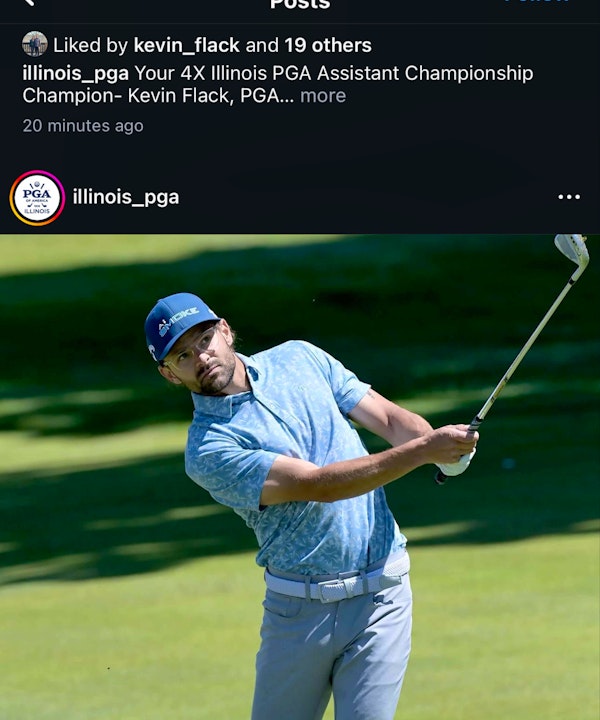
Task: Tap the Follow button in header
Action: point(538,3)
